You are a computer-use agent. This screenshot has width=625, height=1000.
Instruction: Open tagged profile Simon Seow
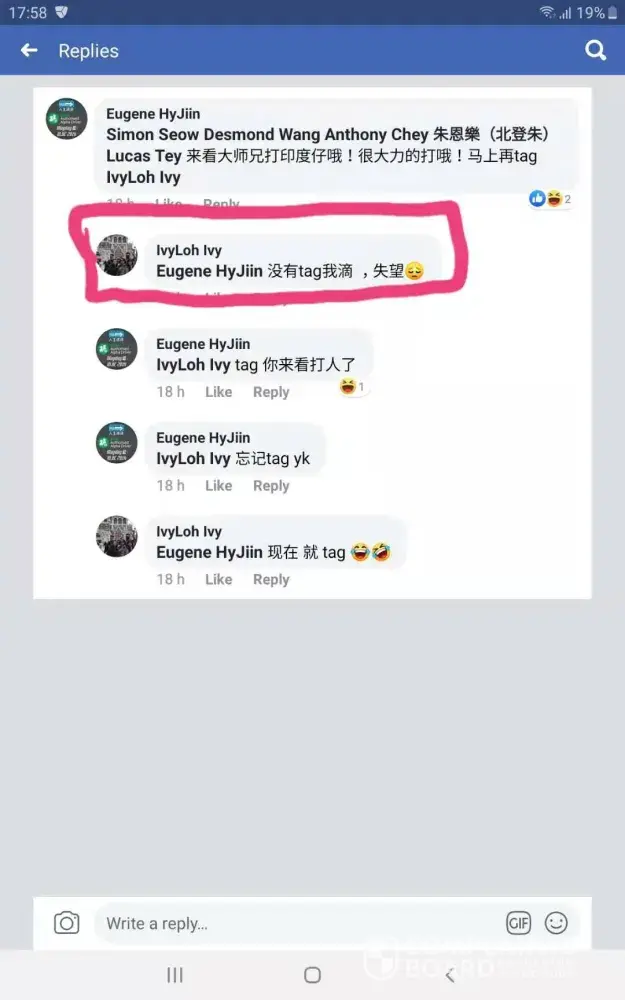[x=152, y=134]
